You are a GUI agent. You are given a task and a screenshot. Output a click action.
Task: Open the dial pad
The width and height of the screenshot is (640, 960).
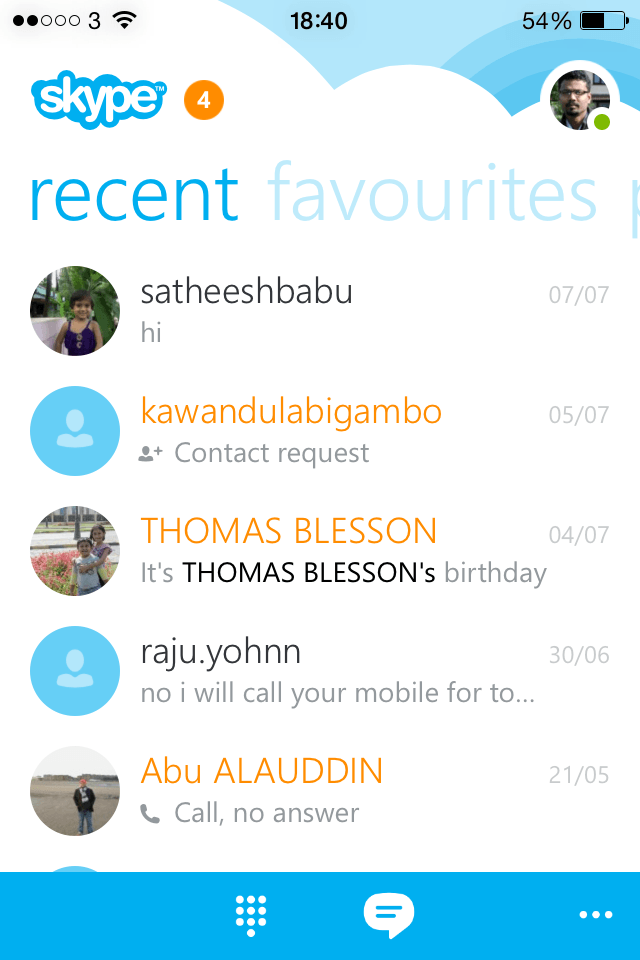pos(250,914)
